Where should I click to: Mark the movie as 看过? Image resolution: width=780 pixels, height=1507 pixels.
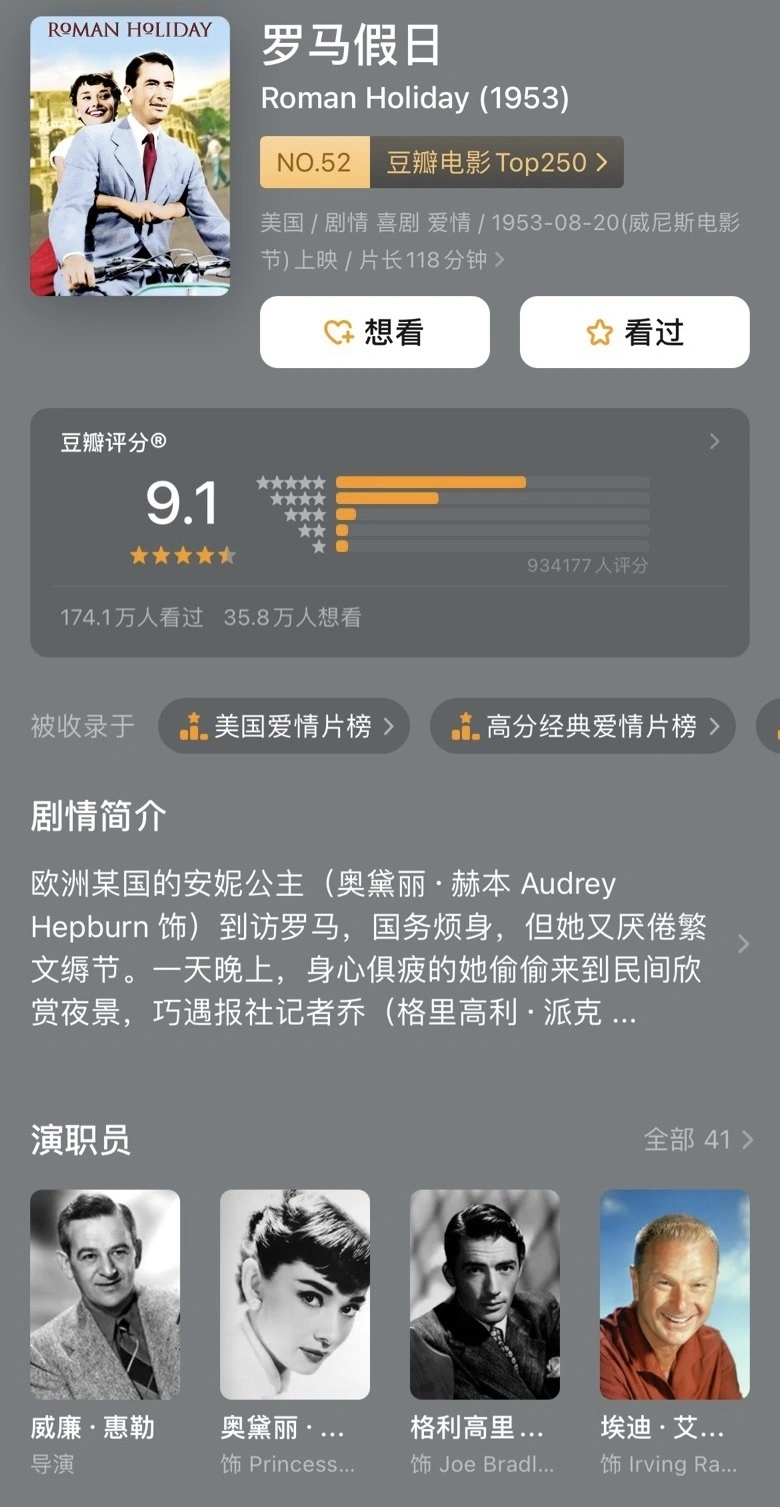click(x=634, y=332)
